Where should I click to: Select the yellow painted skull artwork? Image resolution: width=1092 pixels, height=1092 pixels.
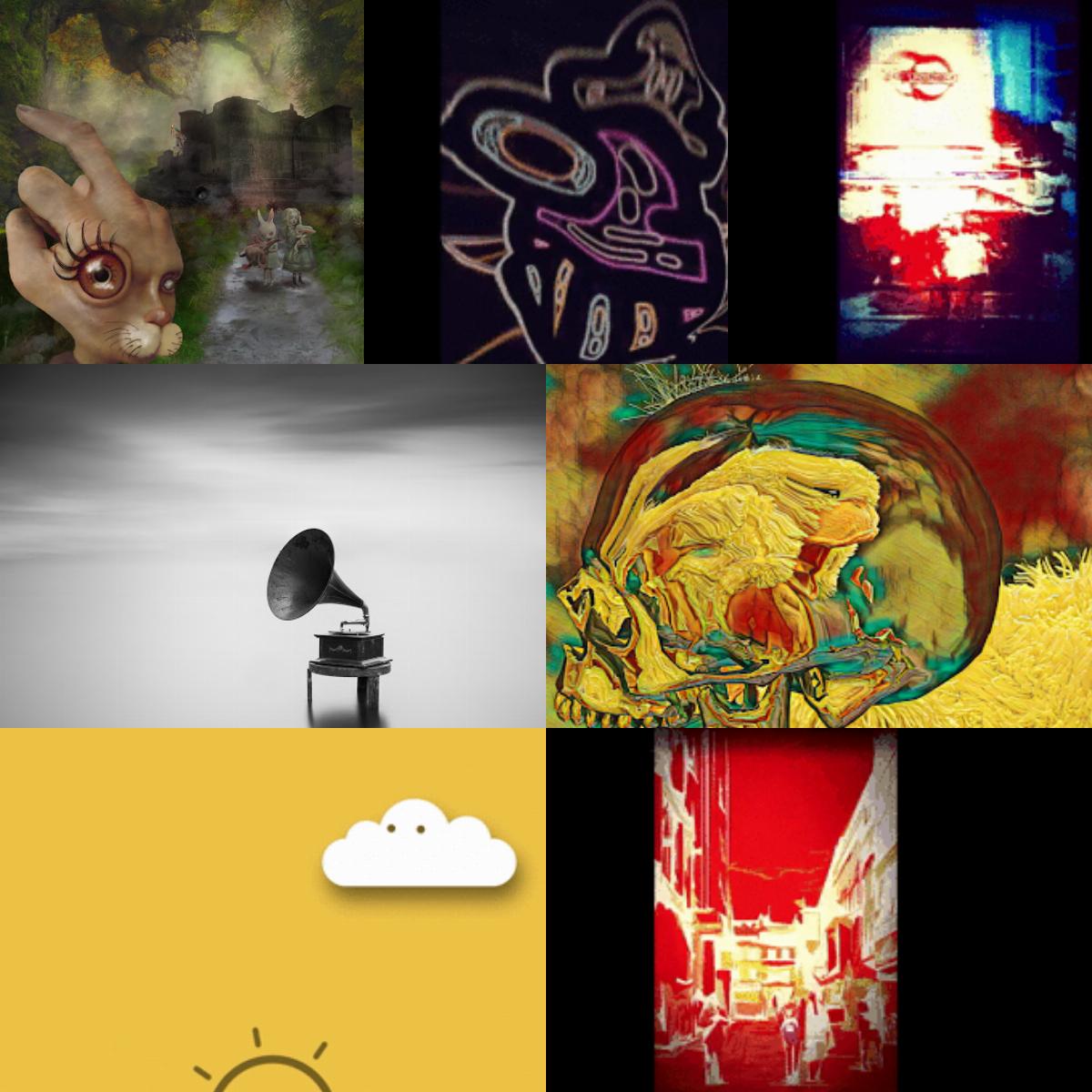[x=819, y=546]
